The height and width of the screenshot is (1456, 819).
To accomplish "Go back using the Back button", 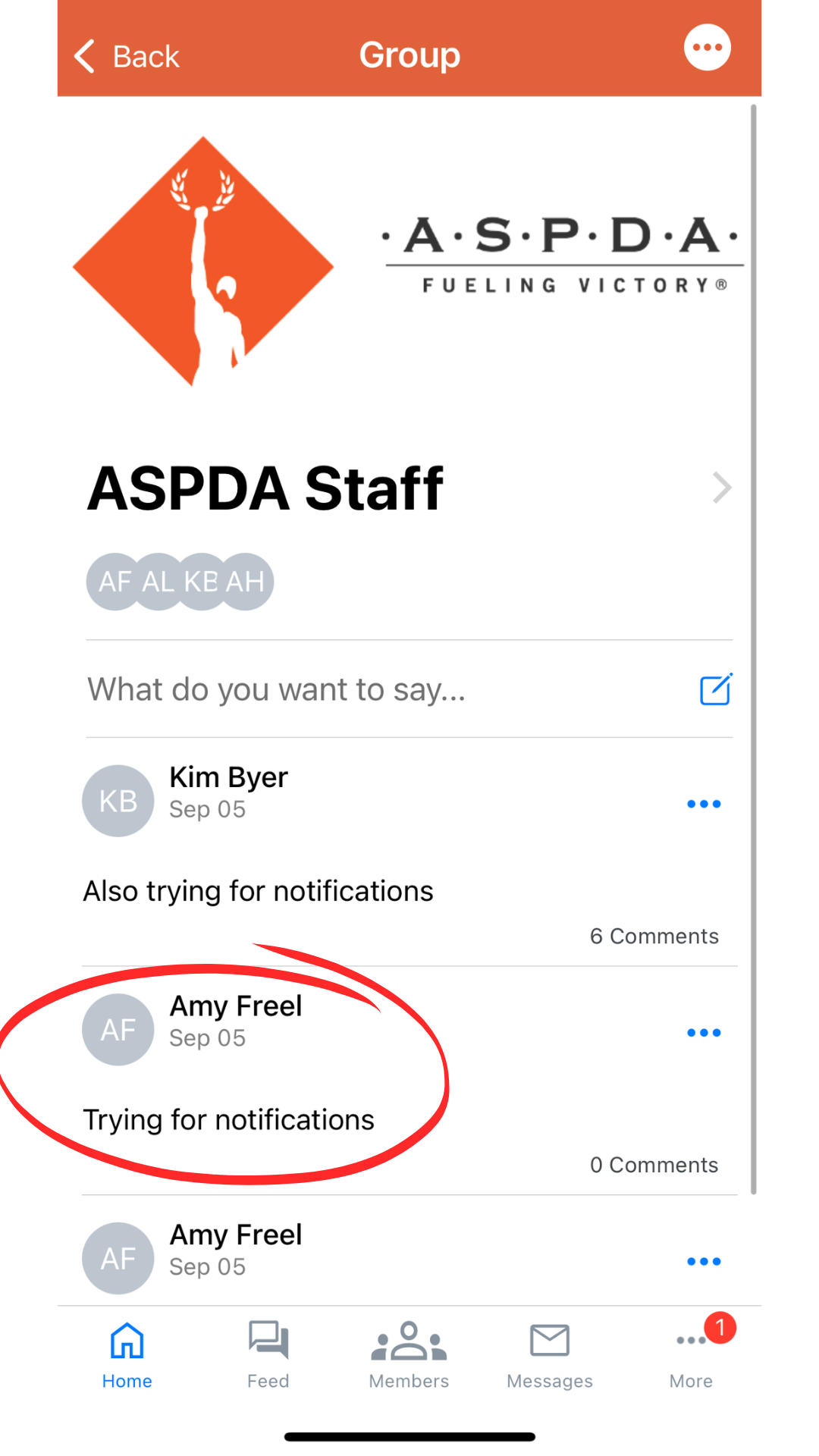I will pos(127,56).
